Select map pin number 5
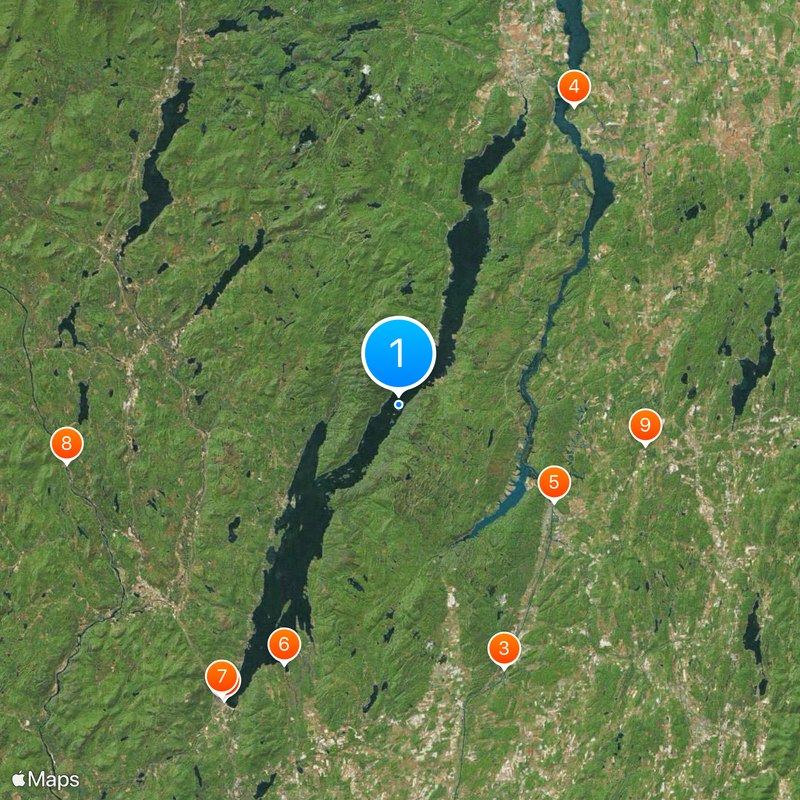The width and height of the screenshot is (800, 800). click(553, 482)
